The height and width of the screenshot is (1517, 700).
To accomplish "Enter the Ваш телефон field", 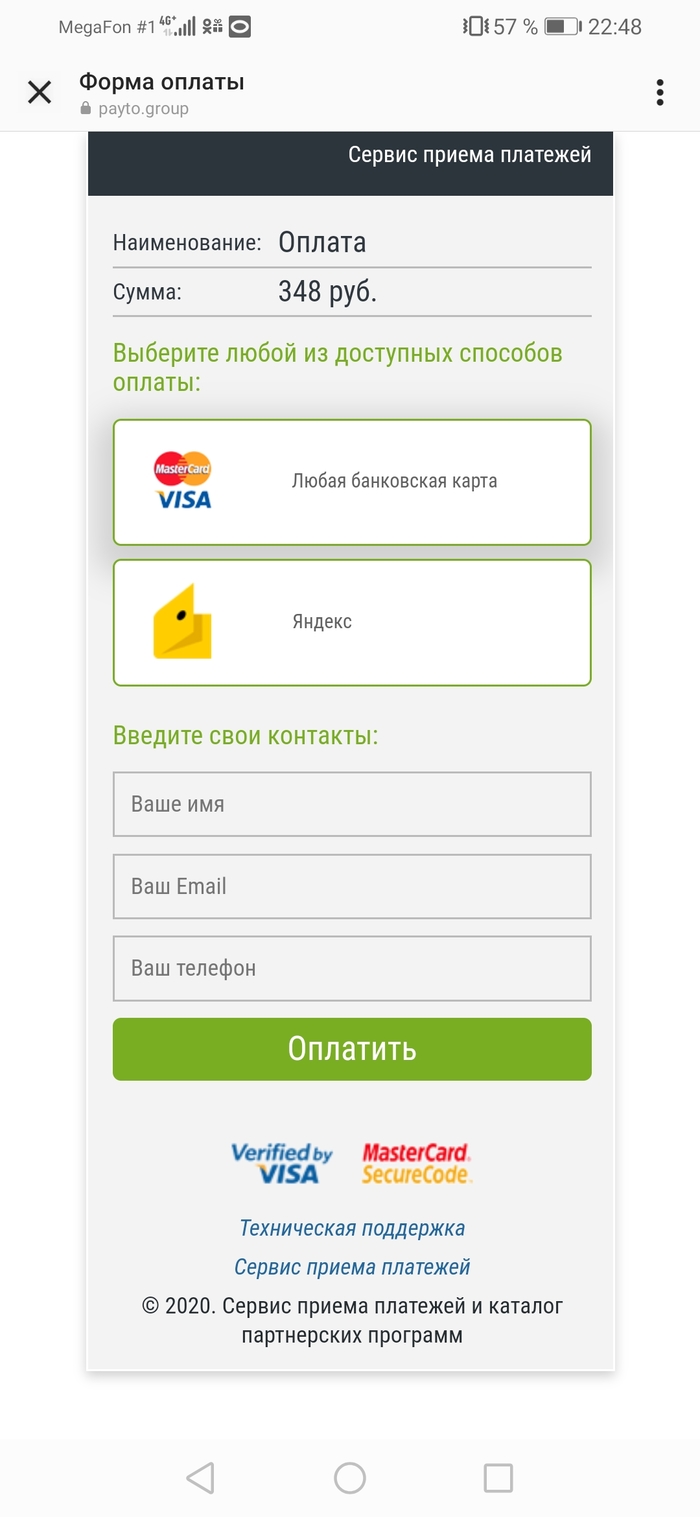I will pyautogui.click(x=352, y=968).
